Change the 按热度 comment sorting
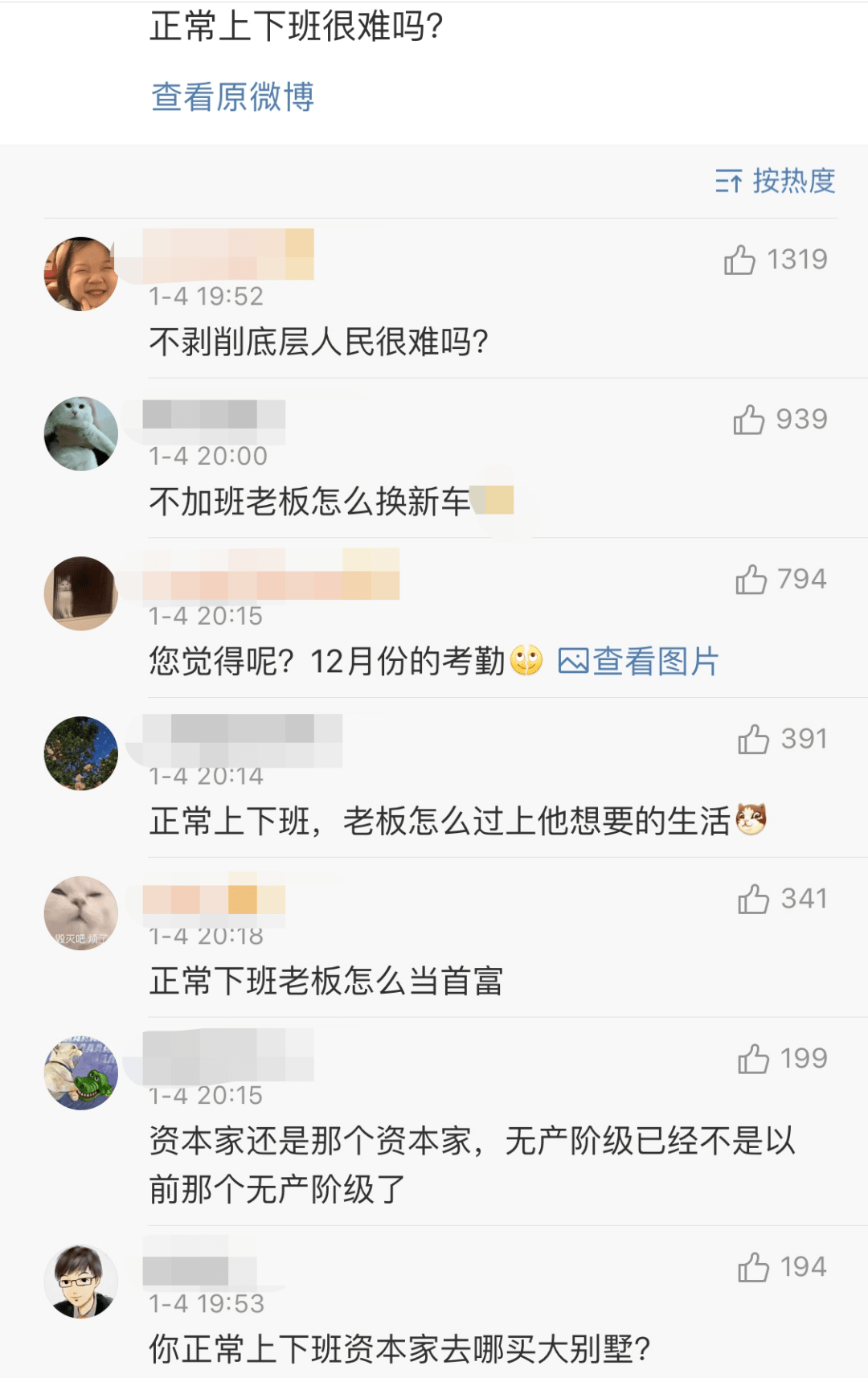The image size is (868, 1378). 776,181
